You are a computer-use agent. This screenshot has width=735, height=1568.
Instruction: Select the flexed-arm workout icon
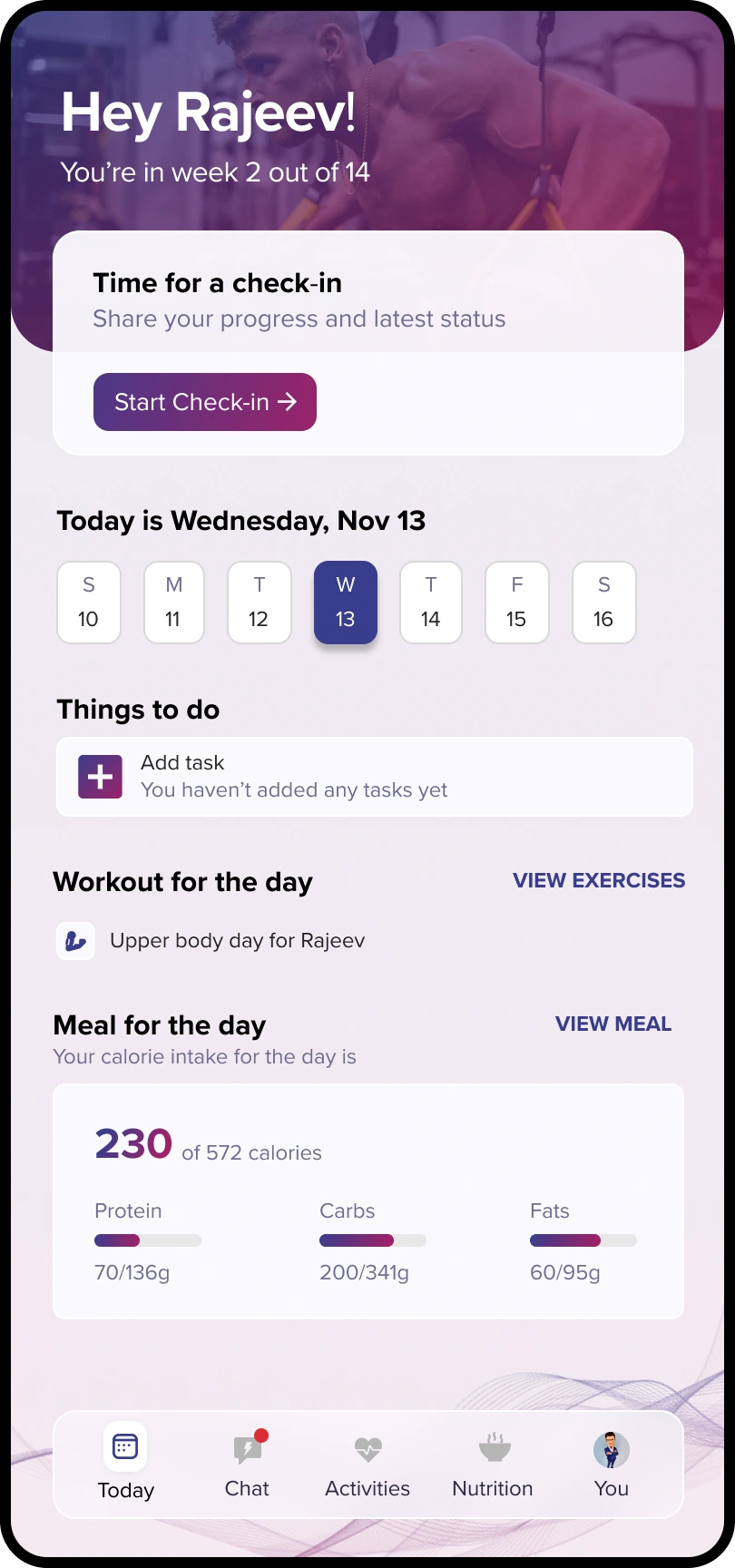pyautogui.click(x=74, y=941)
